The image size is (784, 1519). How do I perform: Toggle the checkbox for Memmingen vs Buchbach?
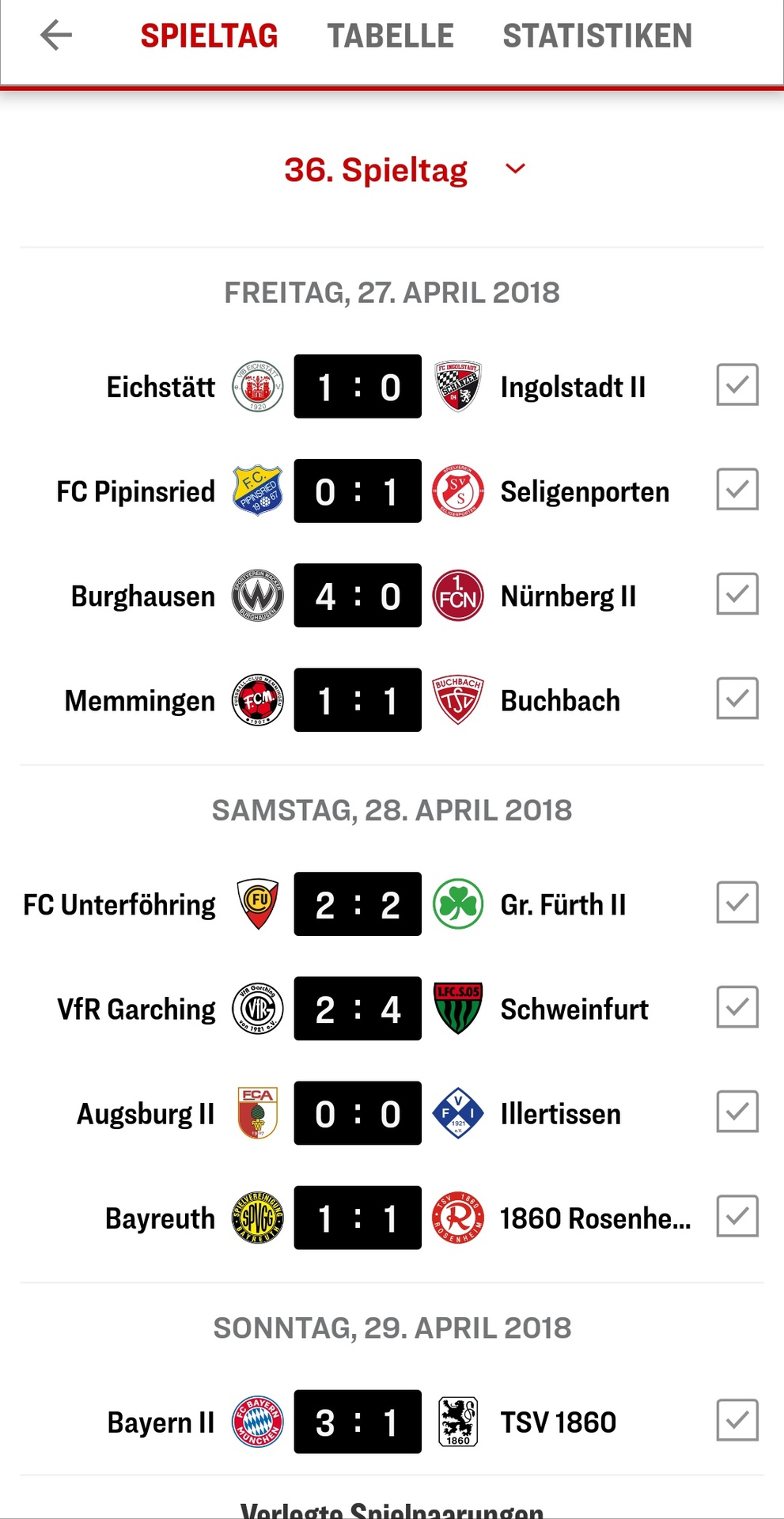coord(737,699)
